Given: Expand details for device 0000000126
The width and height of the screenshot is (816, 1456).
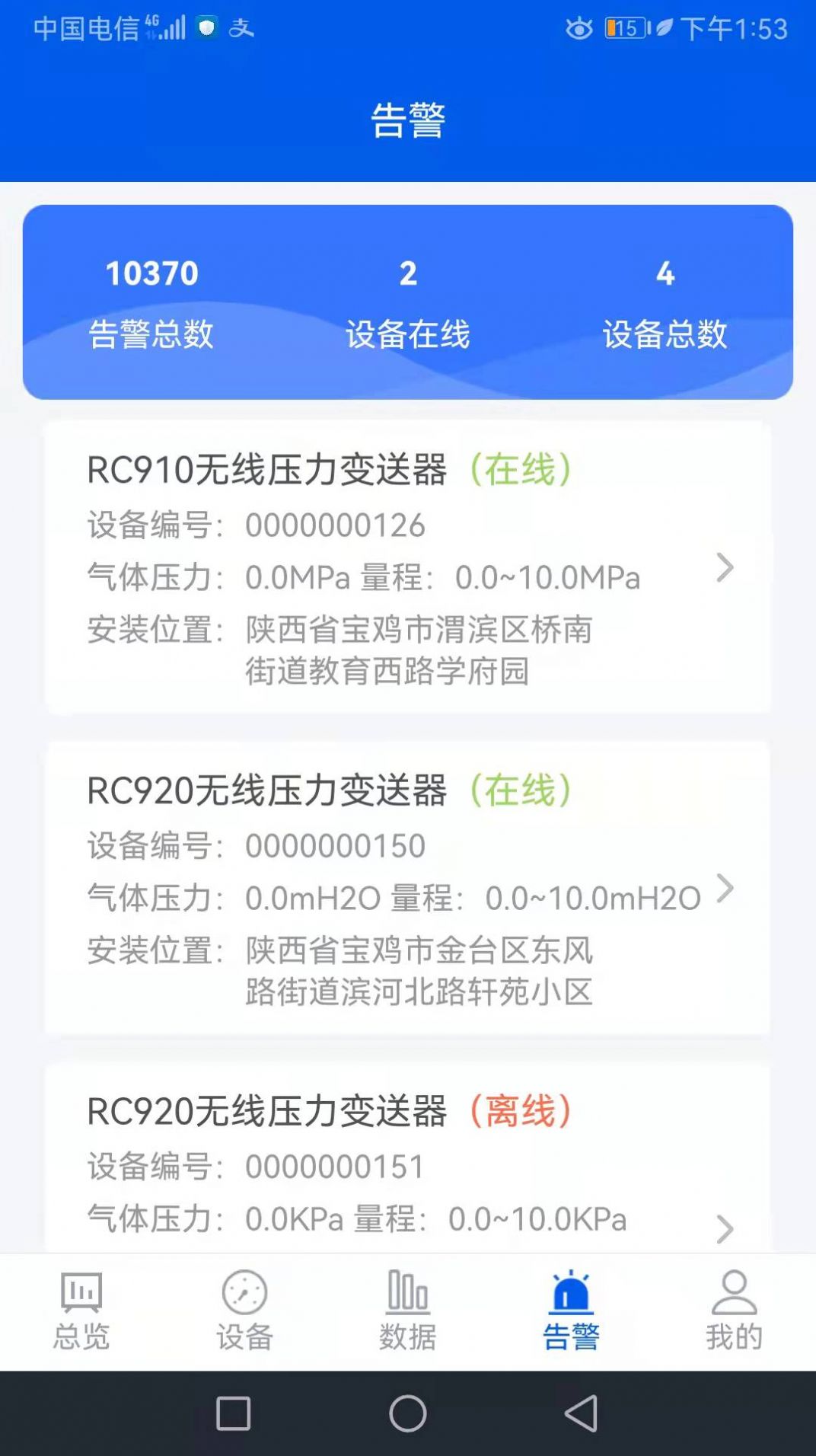Looking at the screenshot, I should click(725, 567).
